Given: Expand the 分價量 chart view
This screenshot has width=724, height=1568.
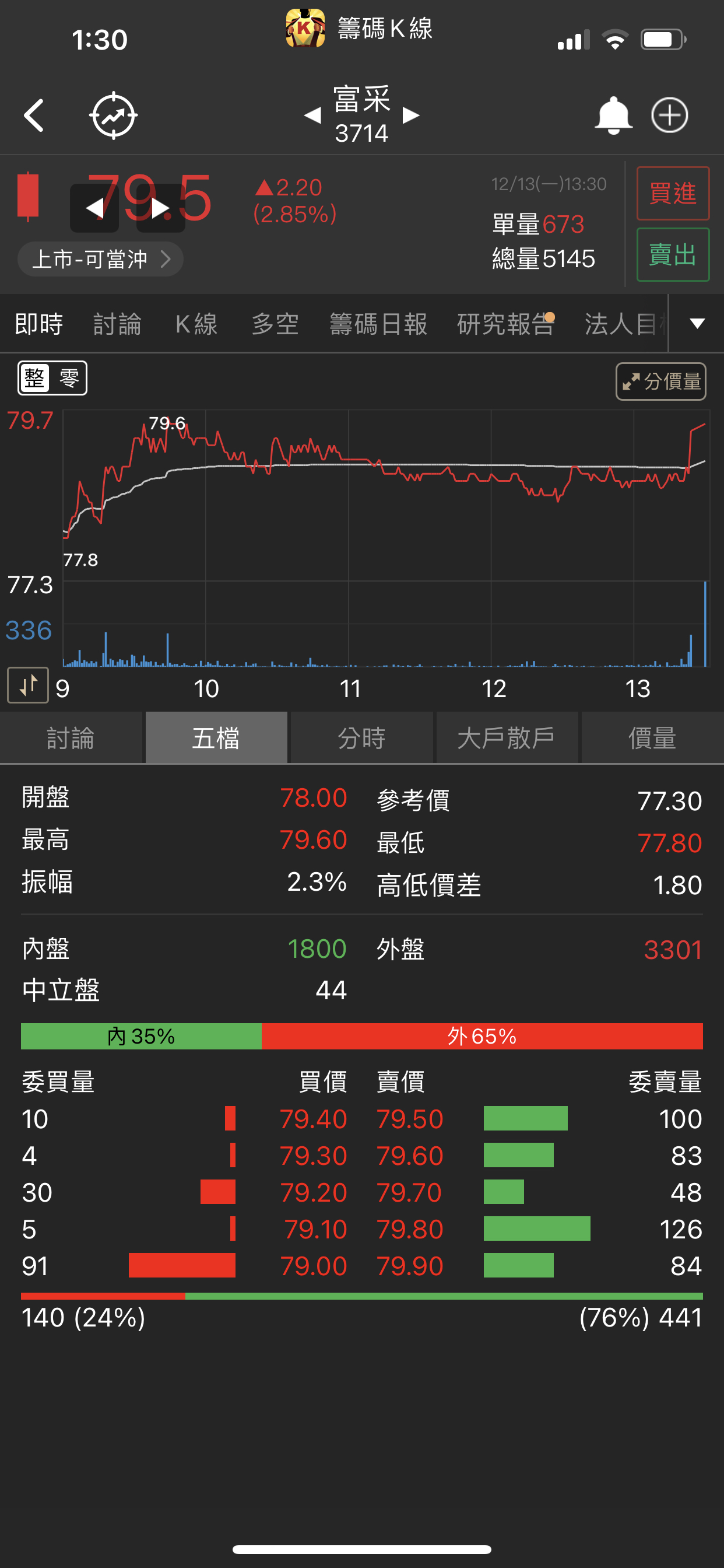Looking at the screenshot, I should 660,381.
